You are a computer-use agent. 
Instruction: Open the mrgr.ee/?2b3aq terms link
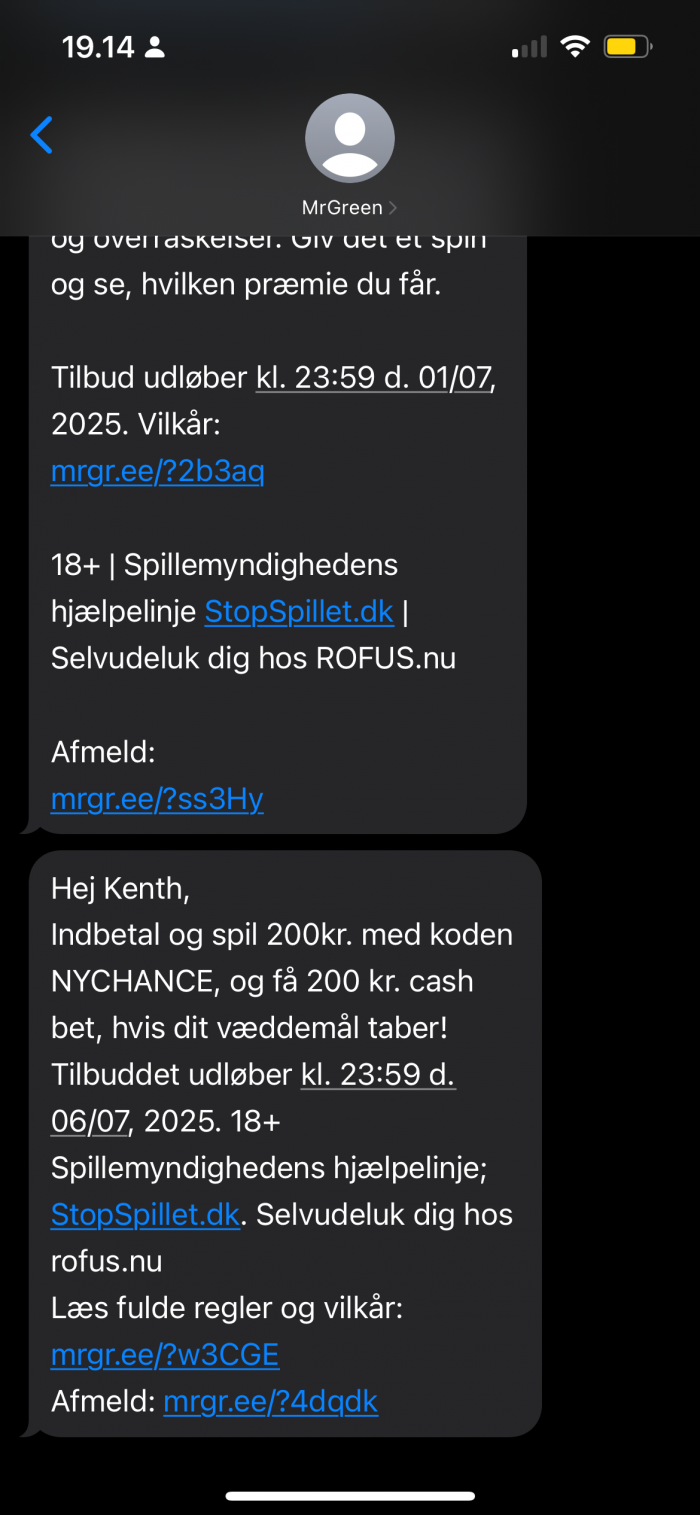pyautogui.click(x=157, y=471)
